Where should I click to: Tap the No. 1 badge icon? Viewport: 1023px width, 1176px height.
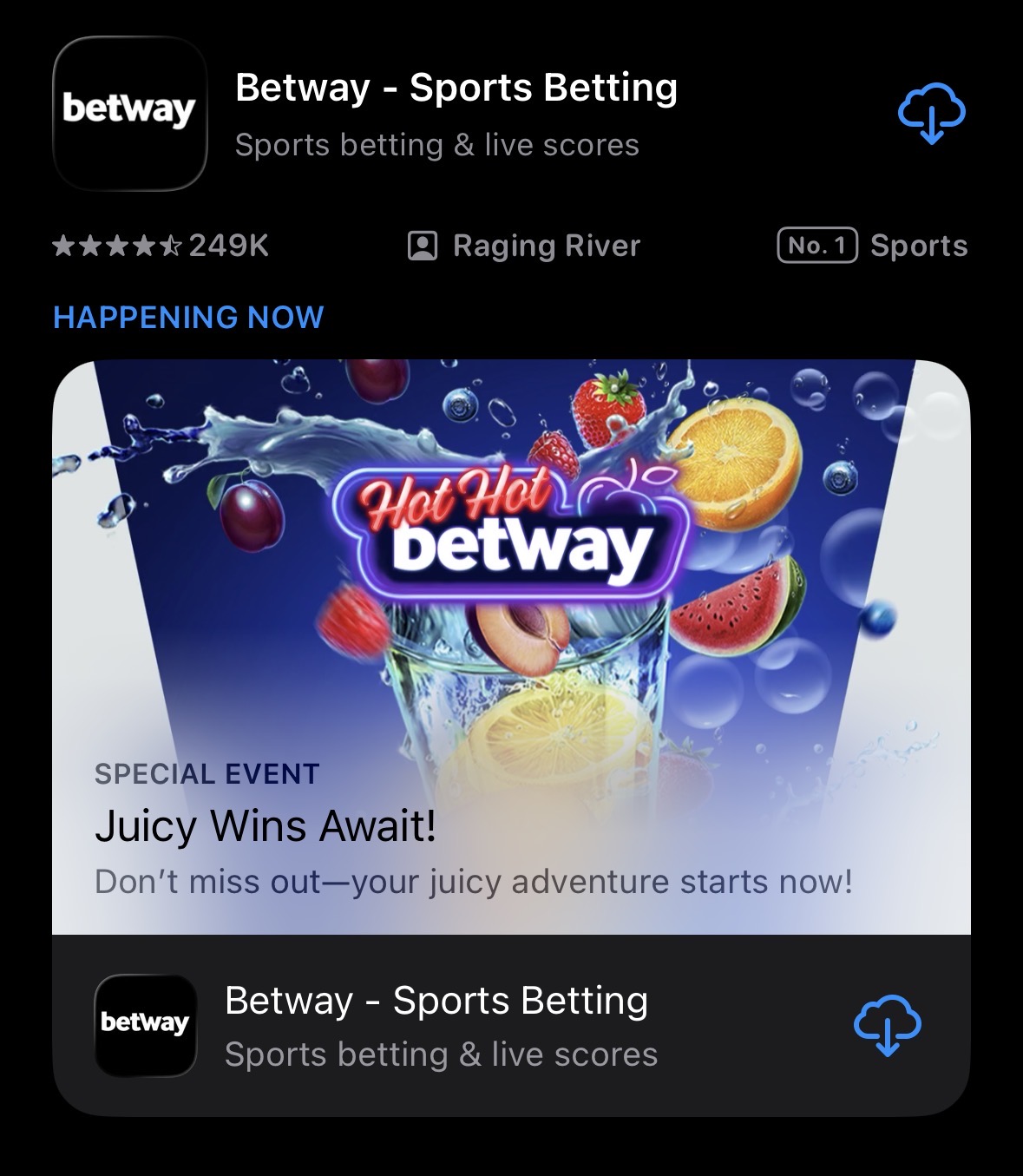pos(818,245)
